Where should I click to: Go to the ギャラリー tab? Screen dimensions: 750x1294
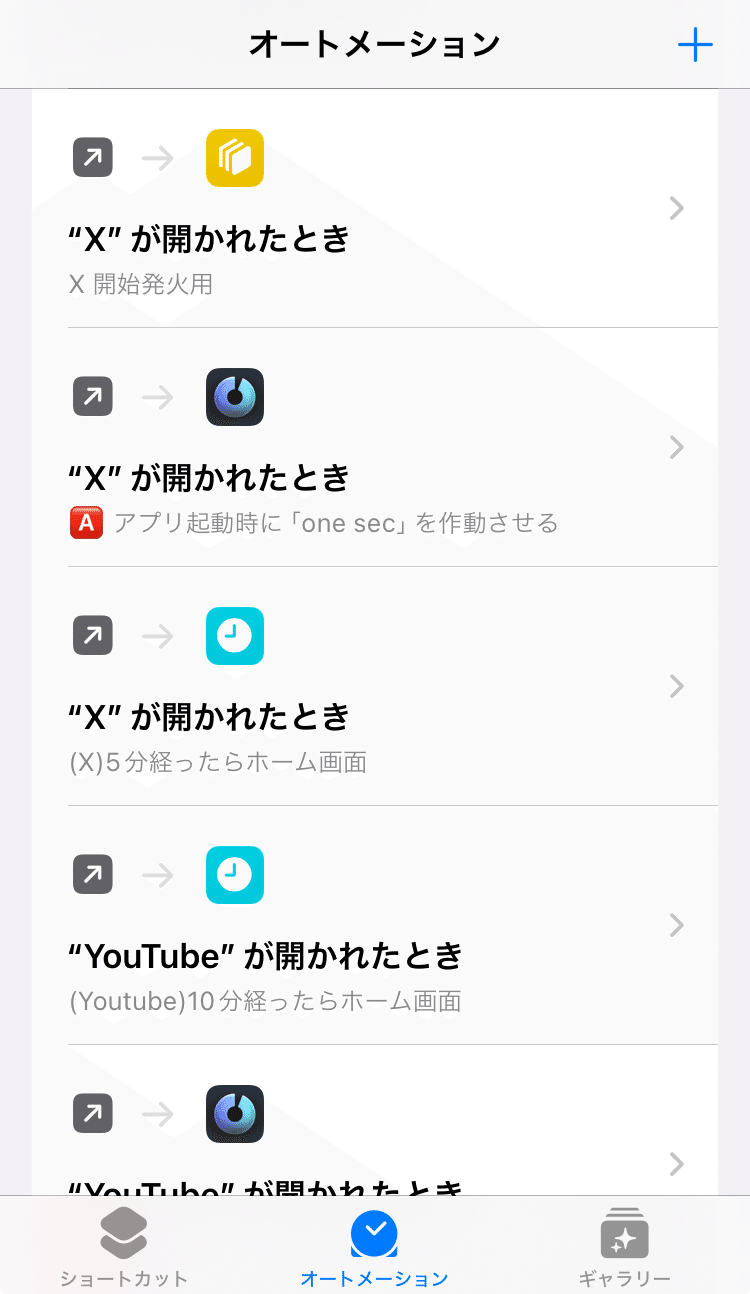coord(625,1246)
